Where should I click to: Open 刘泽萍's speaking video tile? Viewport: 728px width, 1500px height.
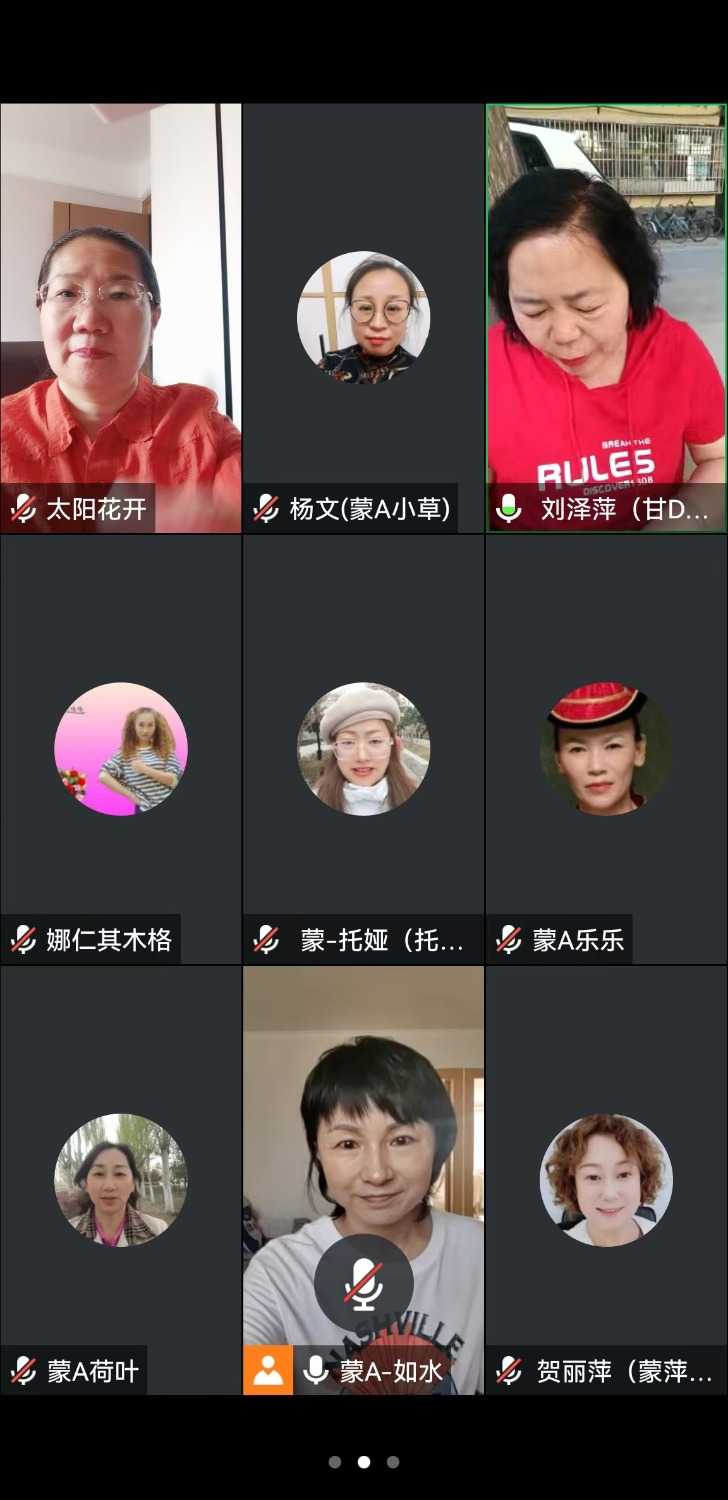tap(606, 318)
